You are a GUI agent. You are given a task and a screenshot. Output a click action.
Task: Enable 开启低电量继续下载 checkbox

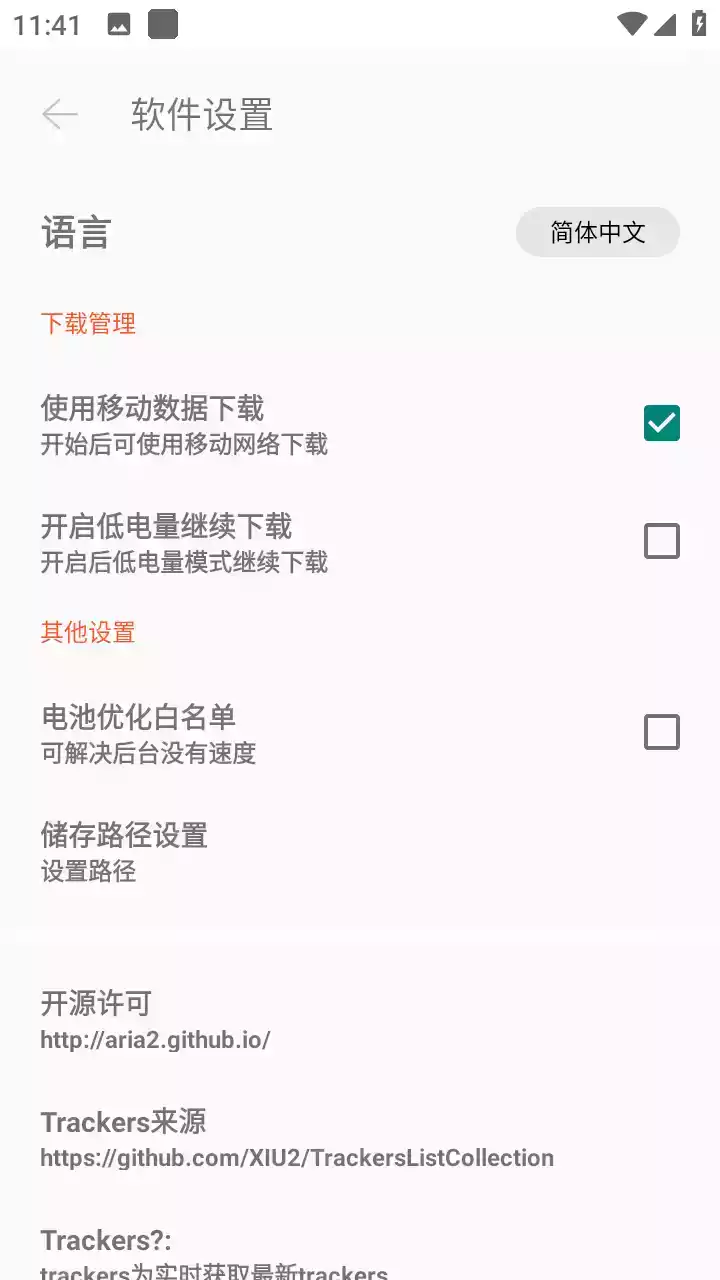pyautogui.click(x=661, y=541)
